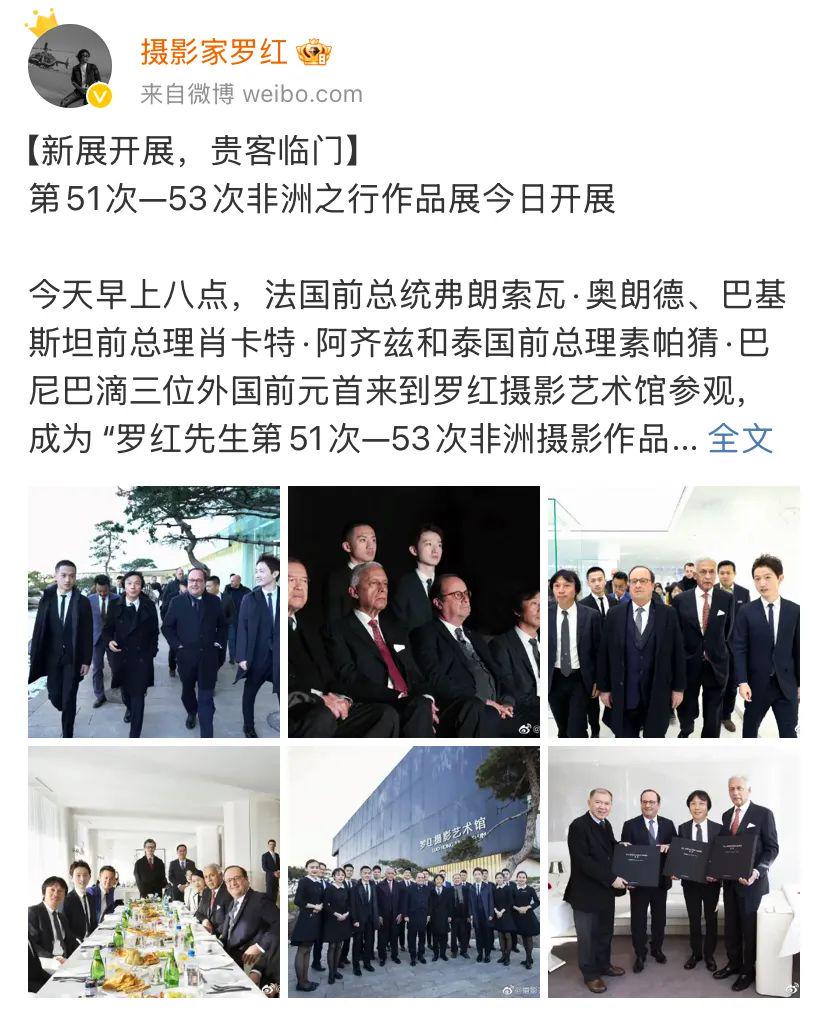828x1016 pixels.
Task: Tap the username 摄影家罗红
Action: [214, 51]
